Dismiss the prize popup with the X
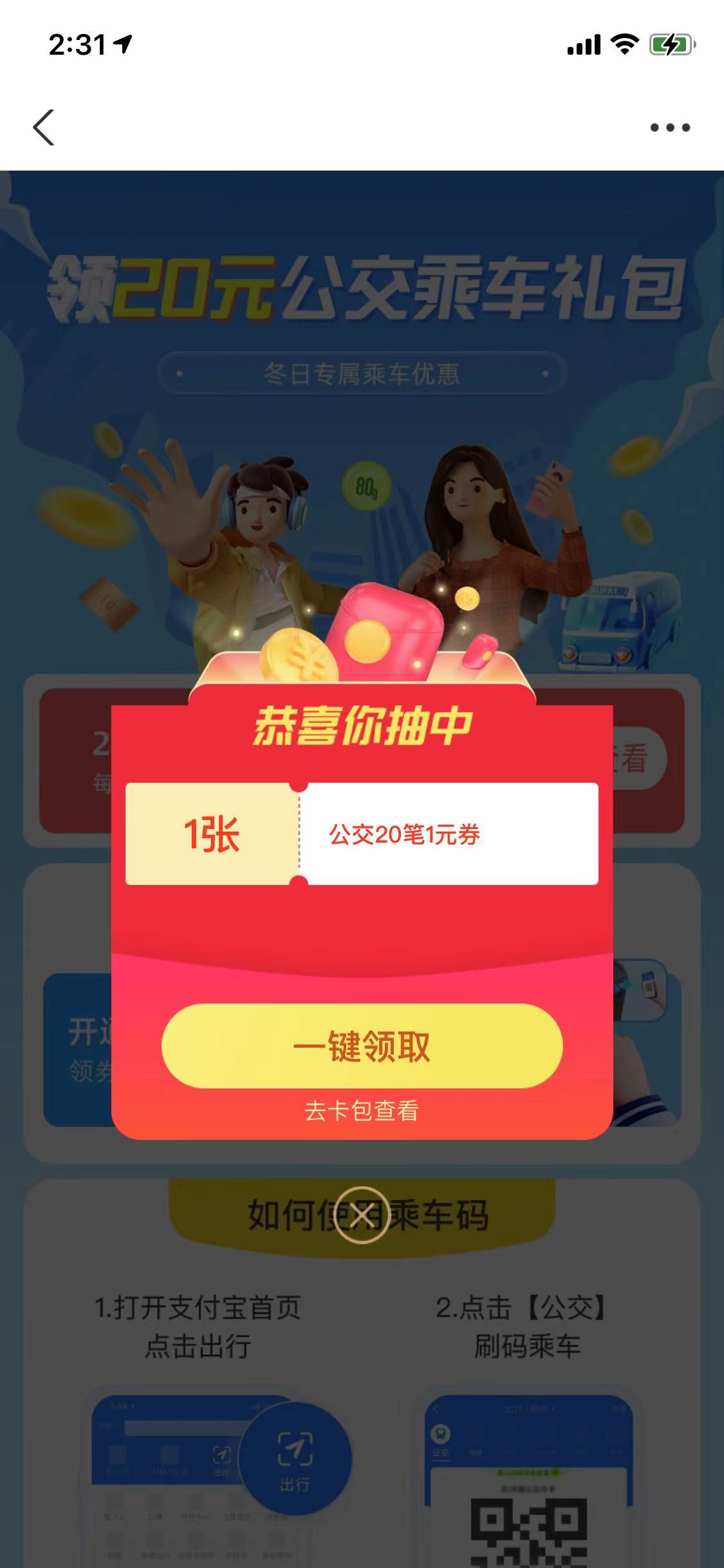 point(362,1215)
